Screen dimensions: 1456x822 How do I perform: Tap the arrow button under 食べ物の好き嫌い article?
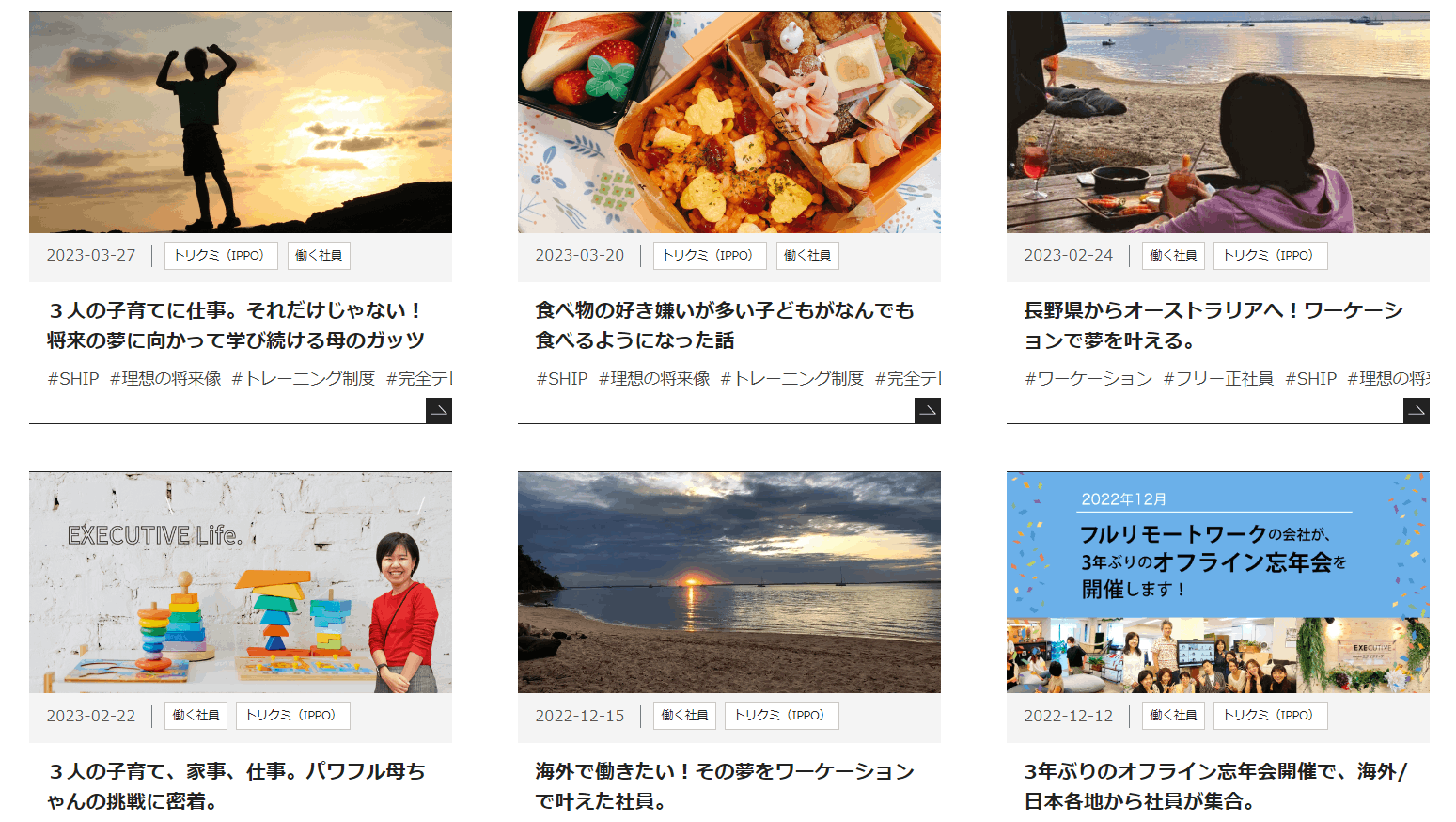[928, 411]
